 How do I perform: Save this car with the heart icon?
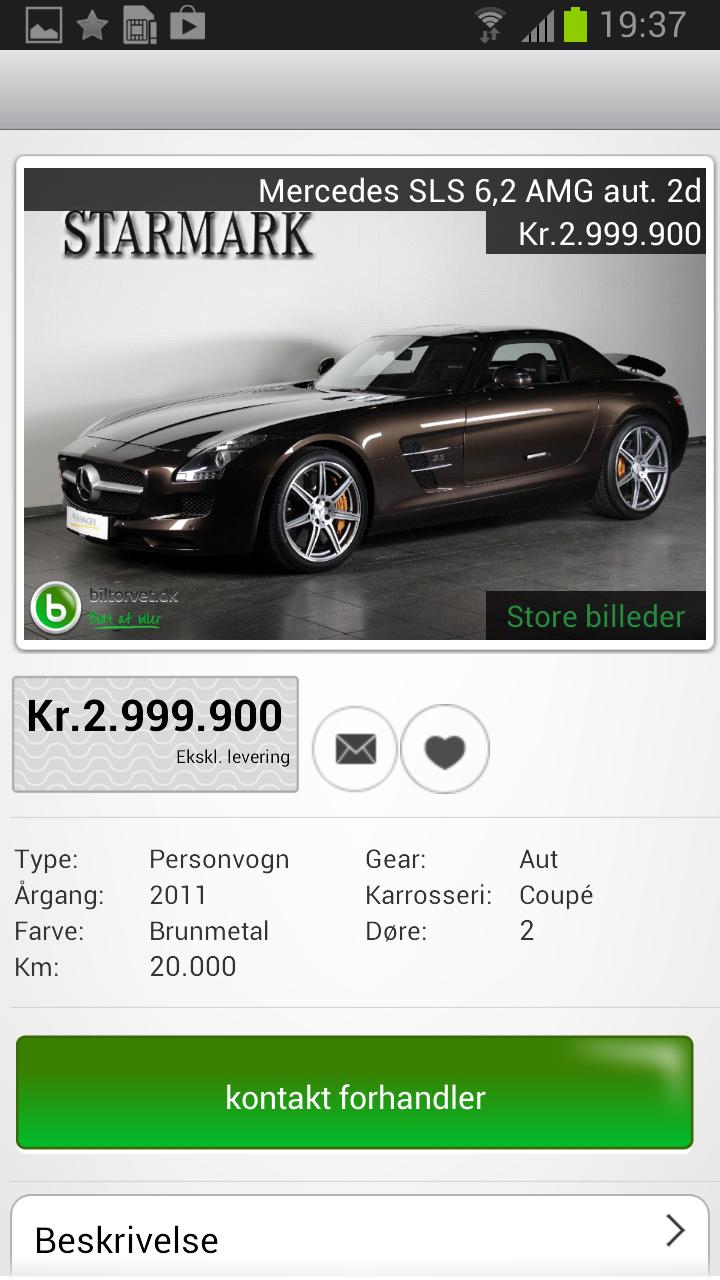click(x=445, y=749)
